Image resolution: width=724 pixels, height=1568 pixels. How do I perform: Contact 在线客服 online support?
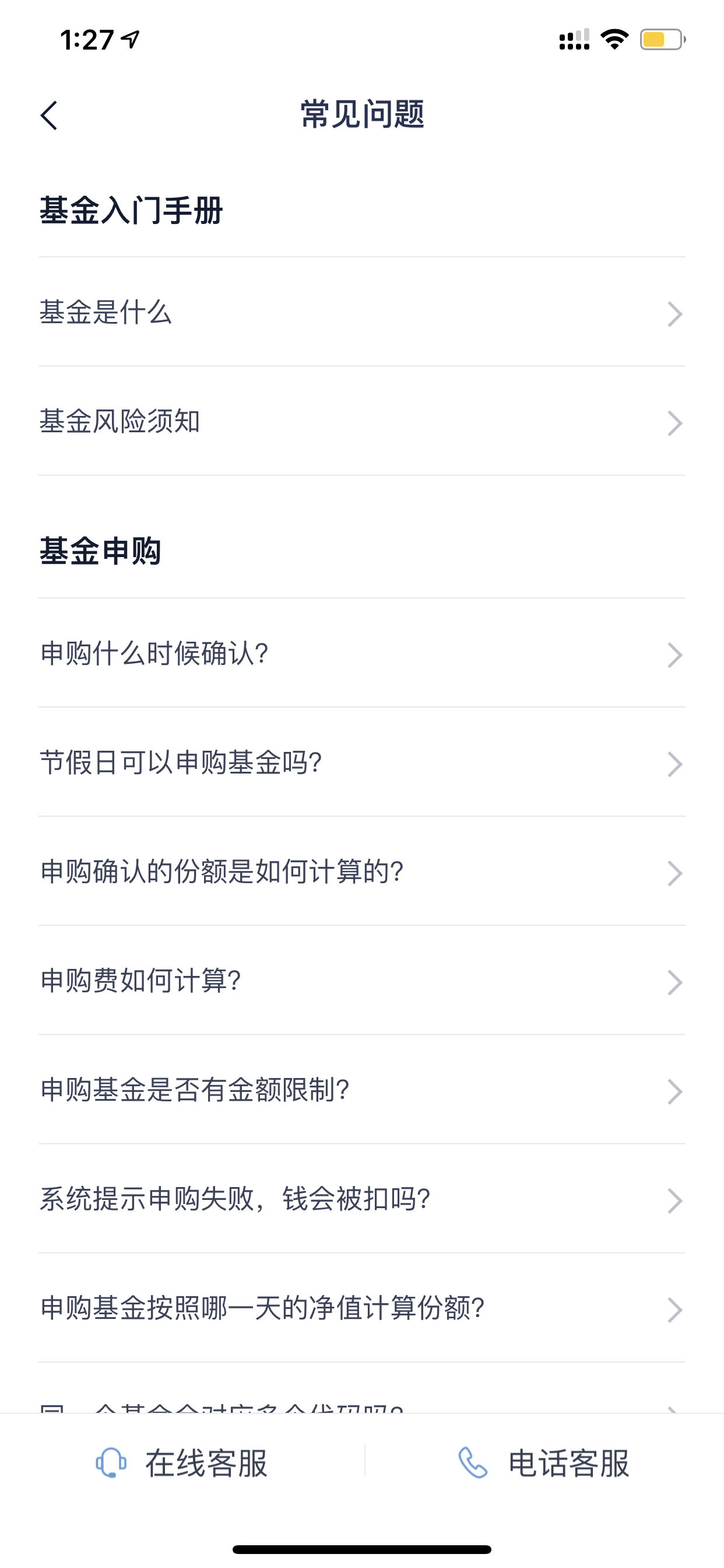pos(181,1462)
